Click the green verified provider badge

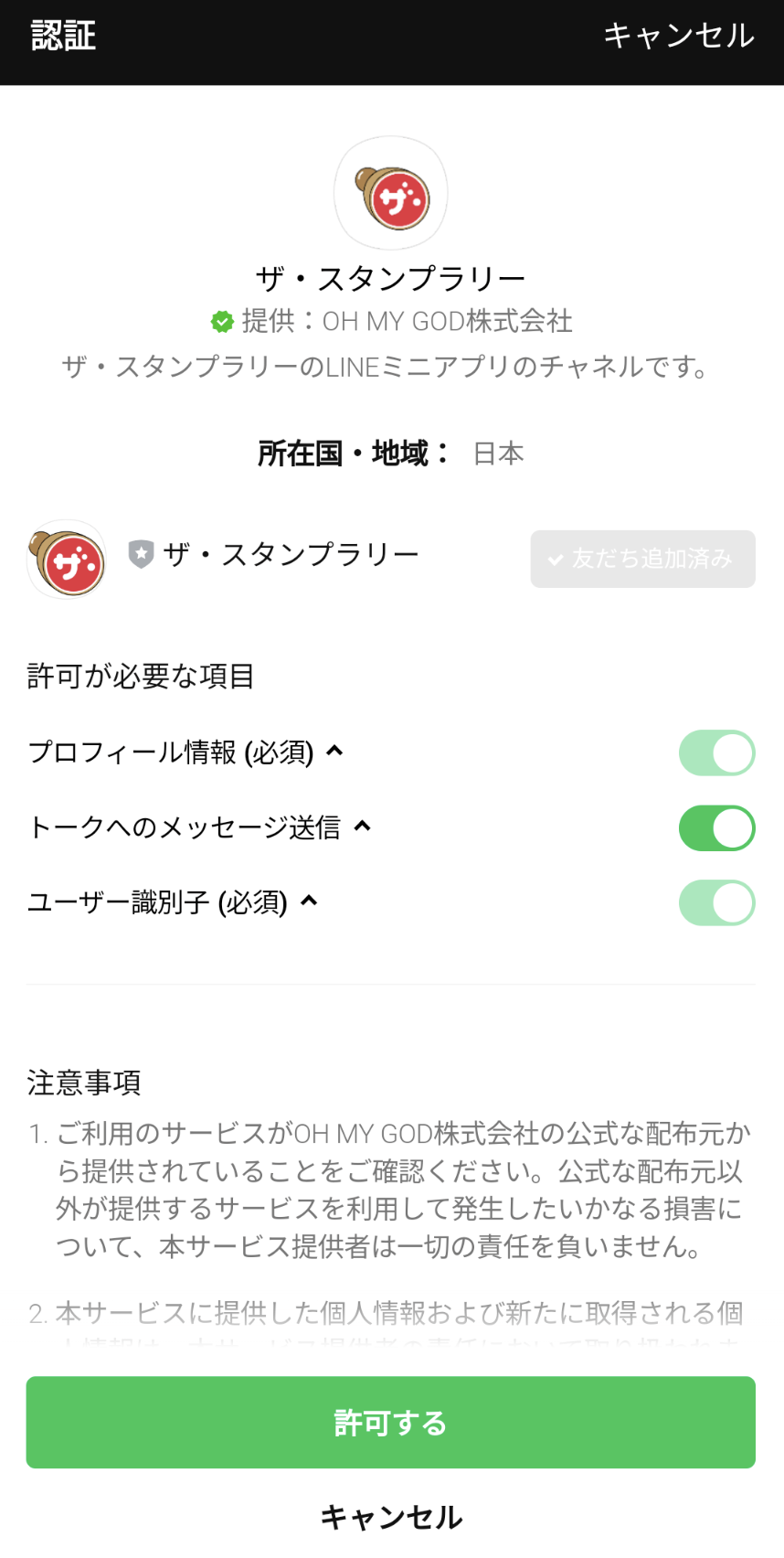click(222, 322)
